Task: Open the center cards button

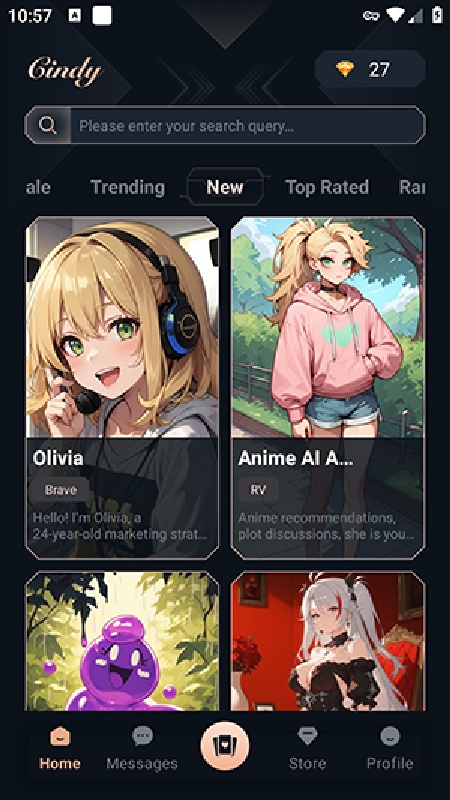Action: coord(225,746)
